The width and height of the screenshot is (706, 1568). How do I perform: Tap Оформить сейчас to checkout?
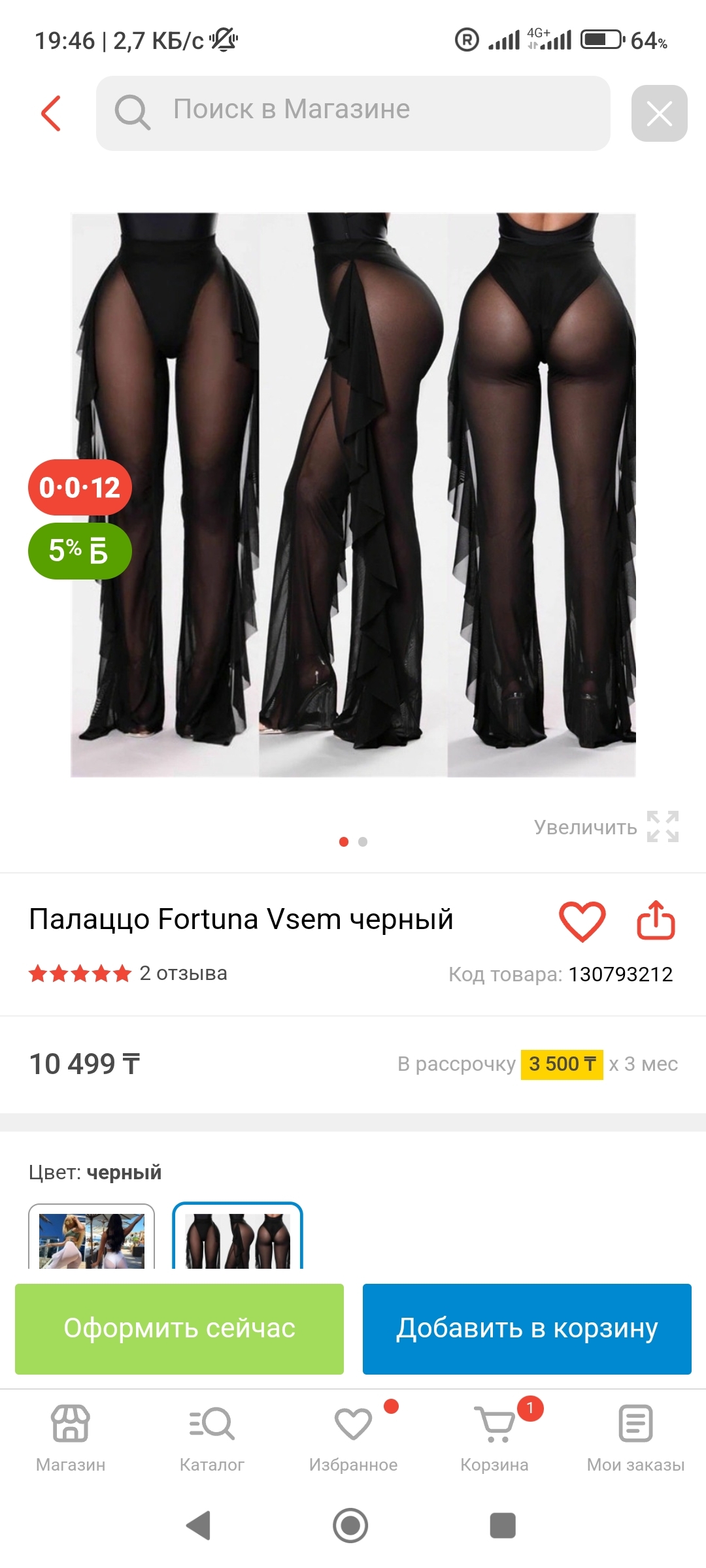[x=179, y=1329]
